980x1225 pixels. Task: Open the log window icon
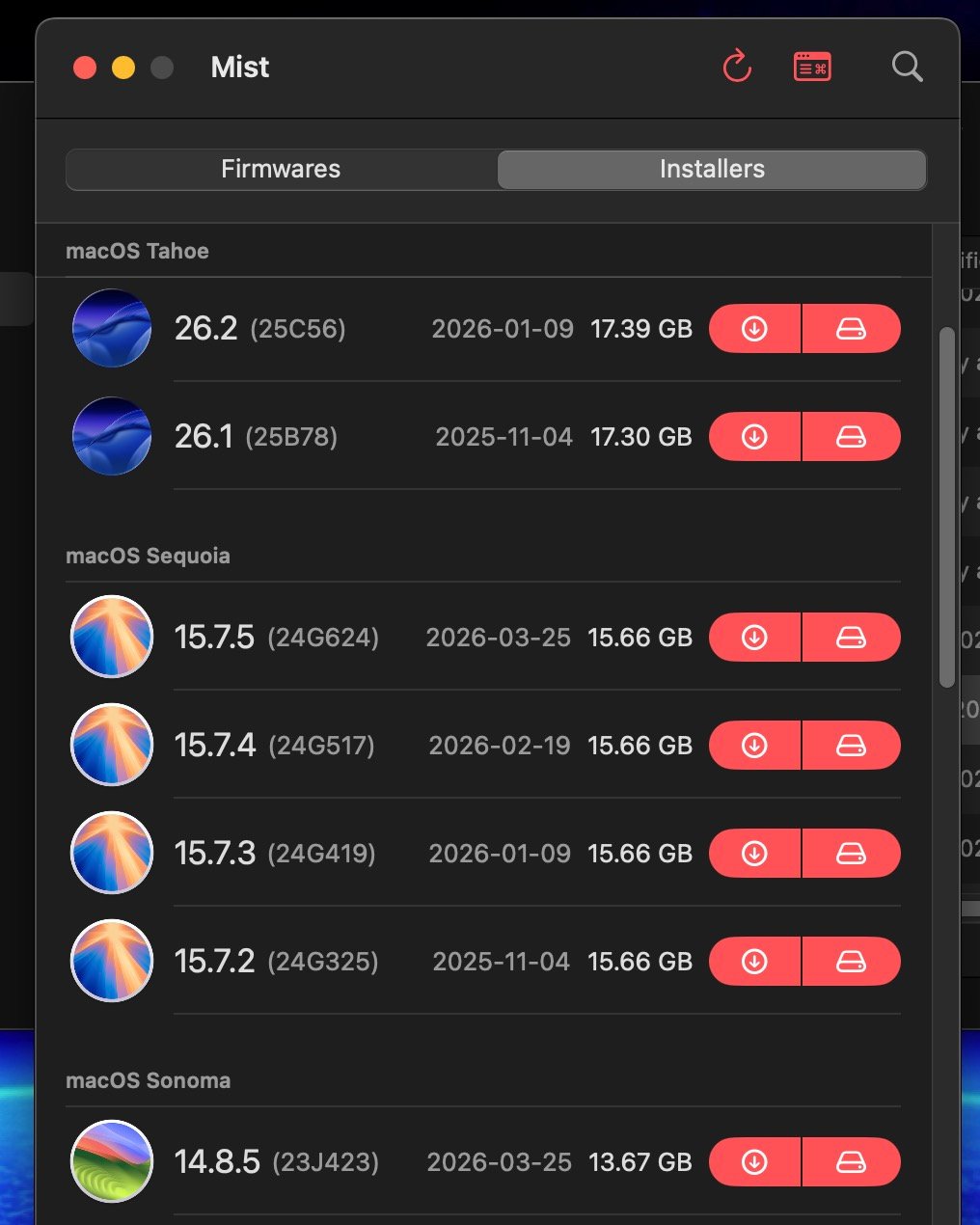click(x=812, y=67)
